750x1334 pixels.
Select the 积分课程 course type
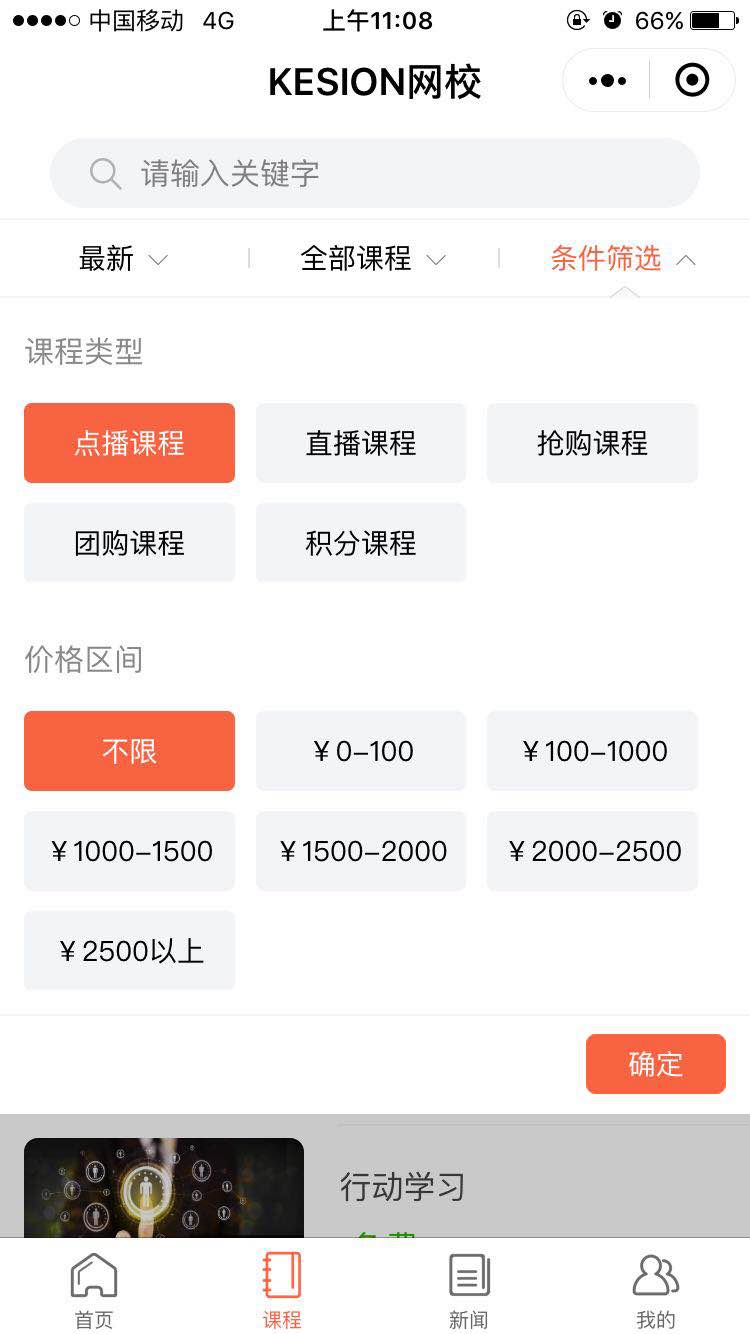360,543
